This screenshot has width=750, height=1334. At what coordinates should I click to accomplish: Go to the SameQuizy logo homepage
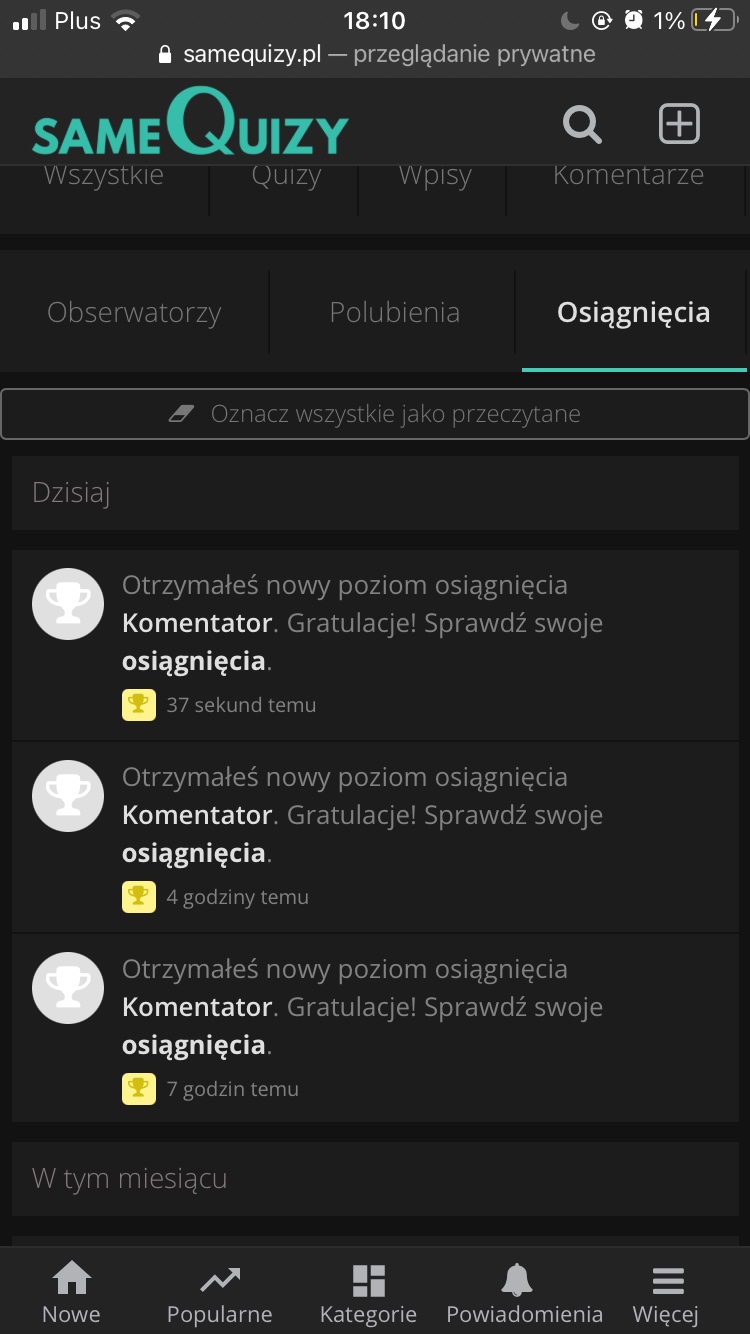[x=190, y=124]
